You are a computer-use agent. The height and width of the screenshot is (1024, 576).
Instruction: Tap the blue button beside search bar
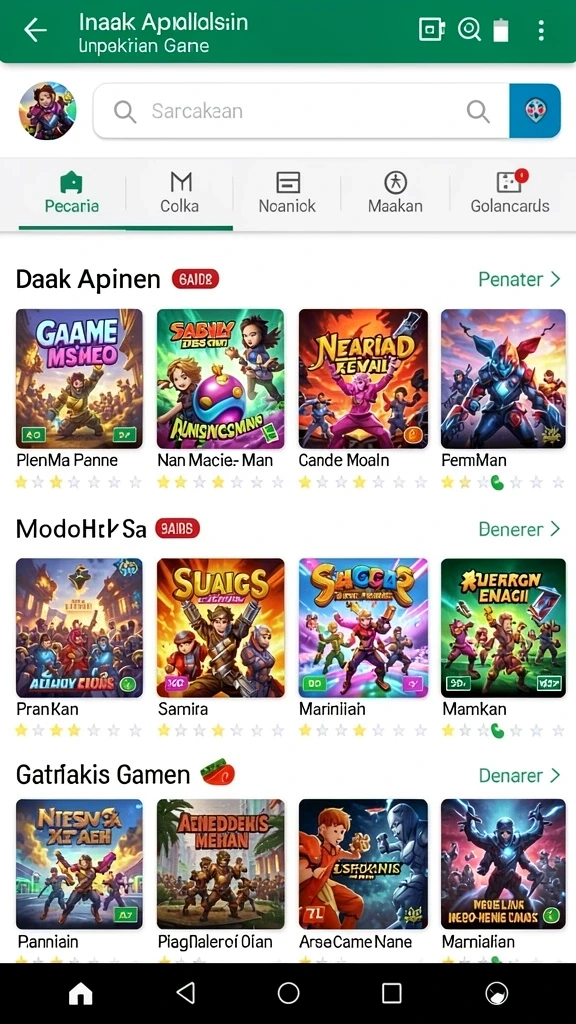click(x=535, y=111)
